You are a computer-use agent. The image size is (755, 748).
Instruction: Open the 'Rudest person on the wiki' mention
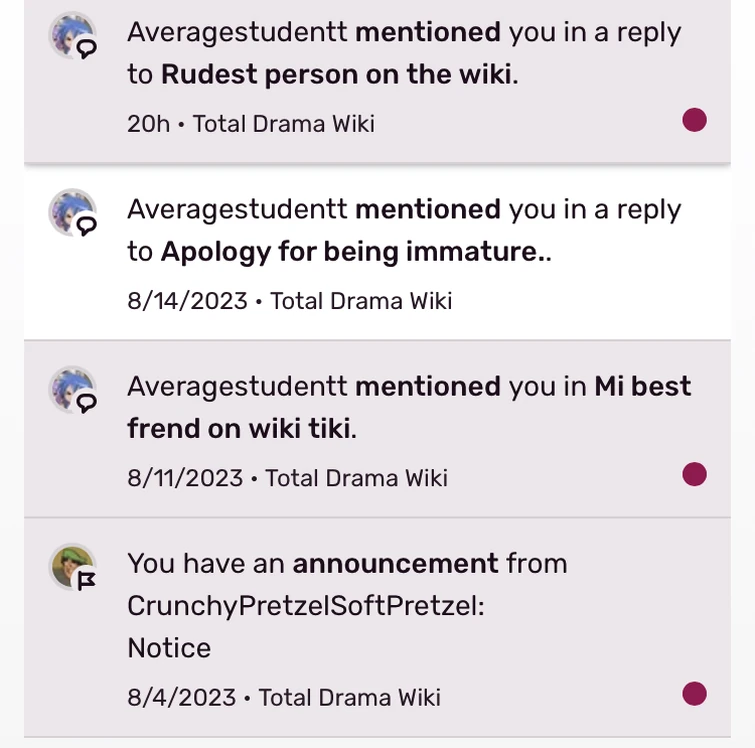tap(338, 74)
